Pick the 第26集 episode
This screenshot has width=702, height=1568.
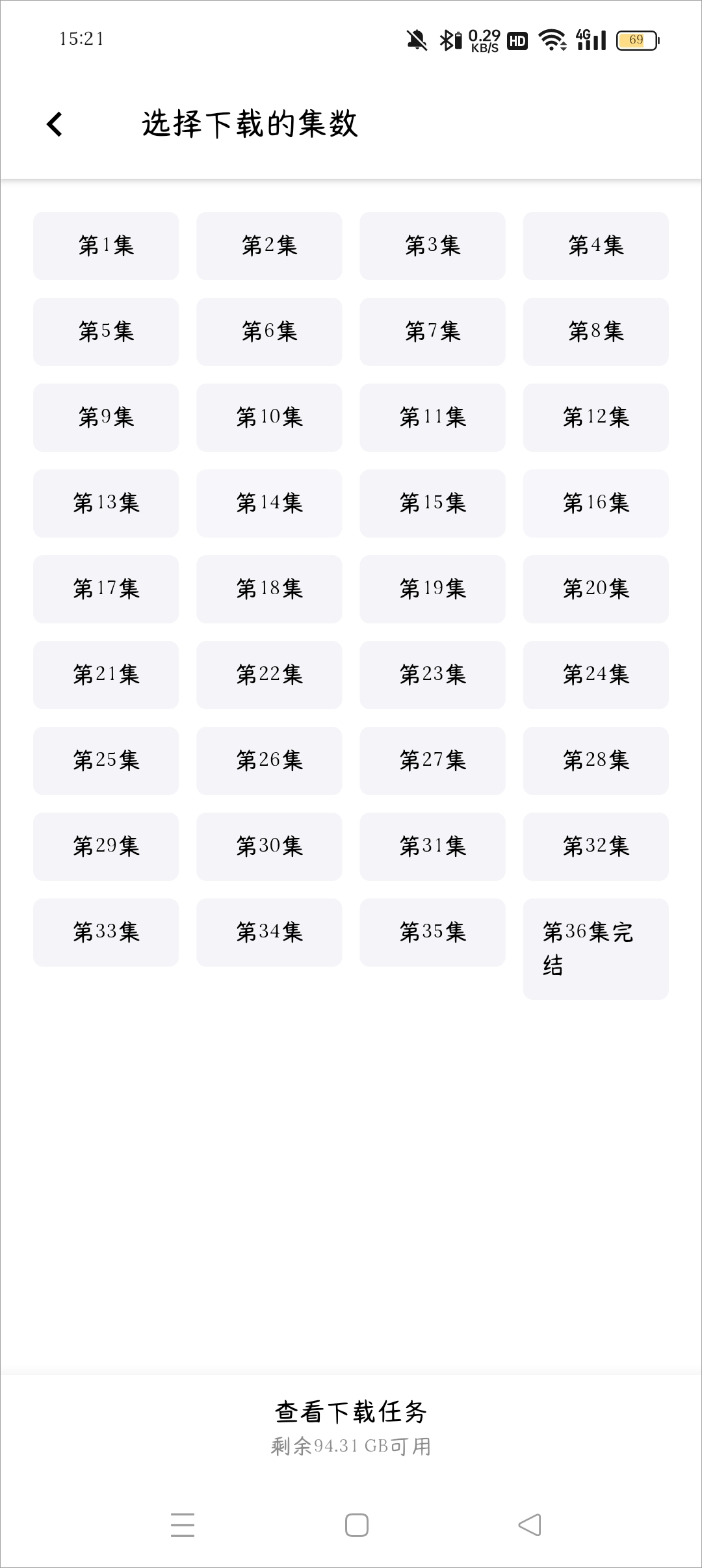tap(269, 761)
